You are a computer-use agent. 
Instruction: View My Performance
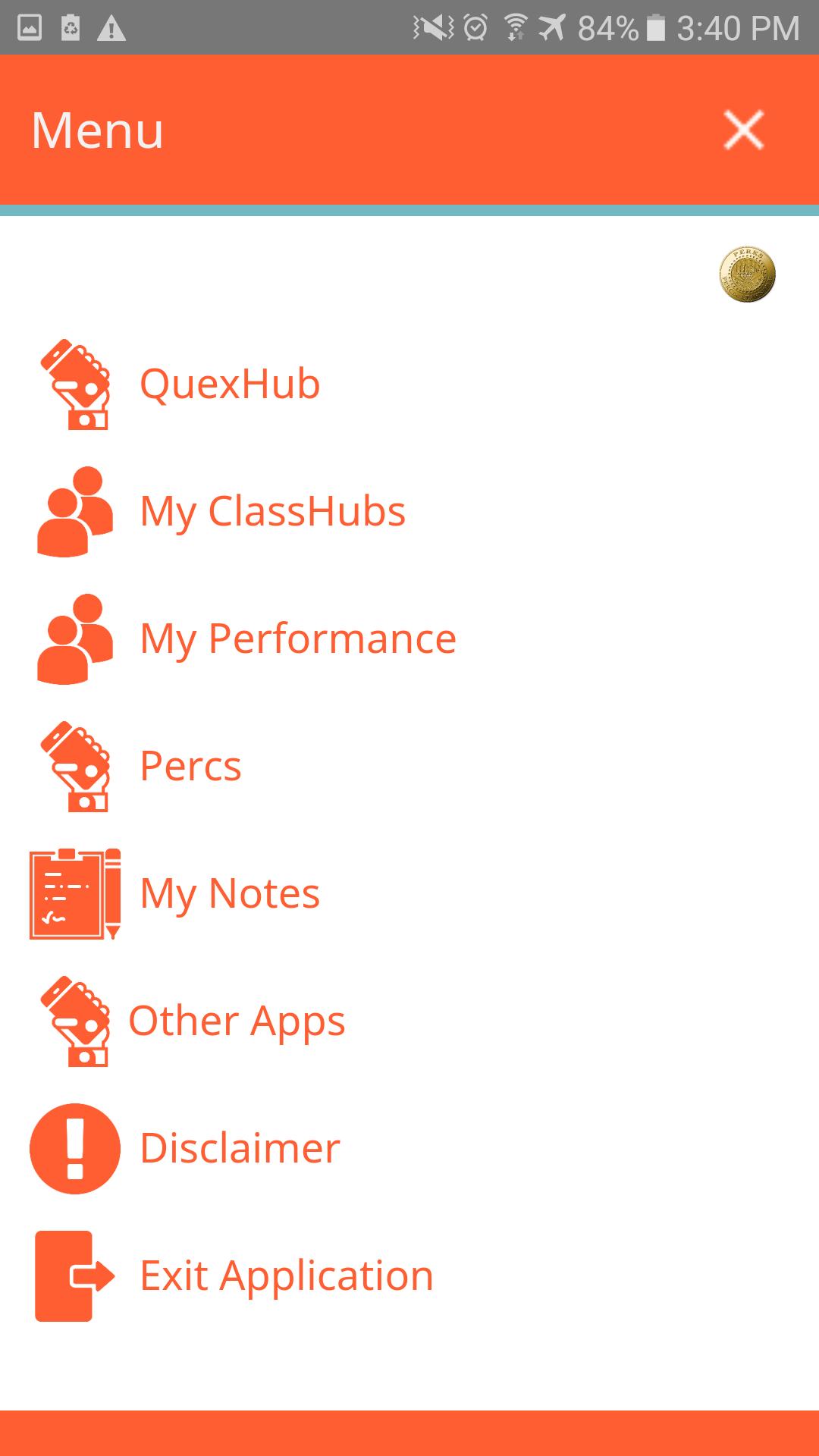tap(297, 639)
